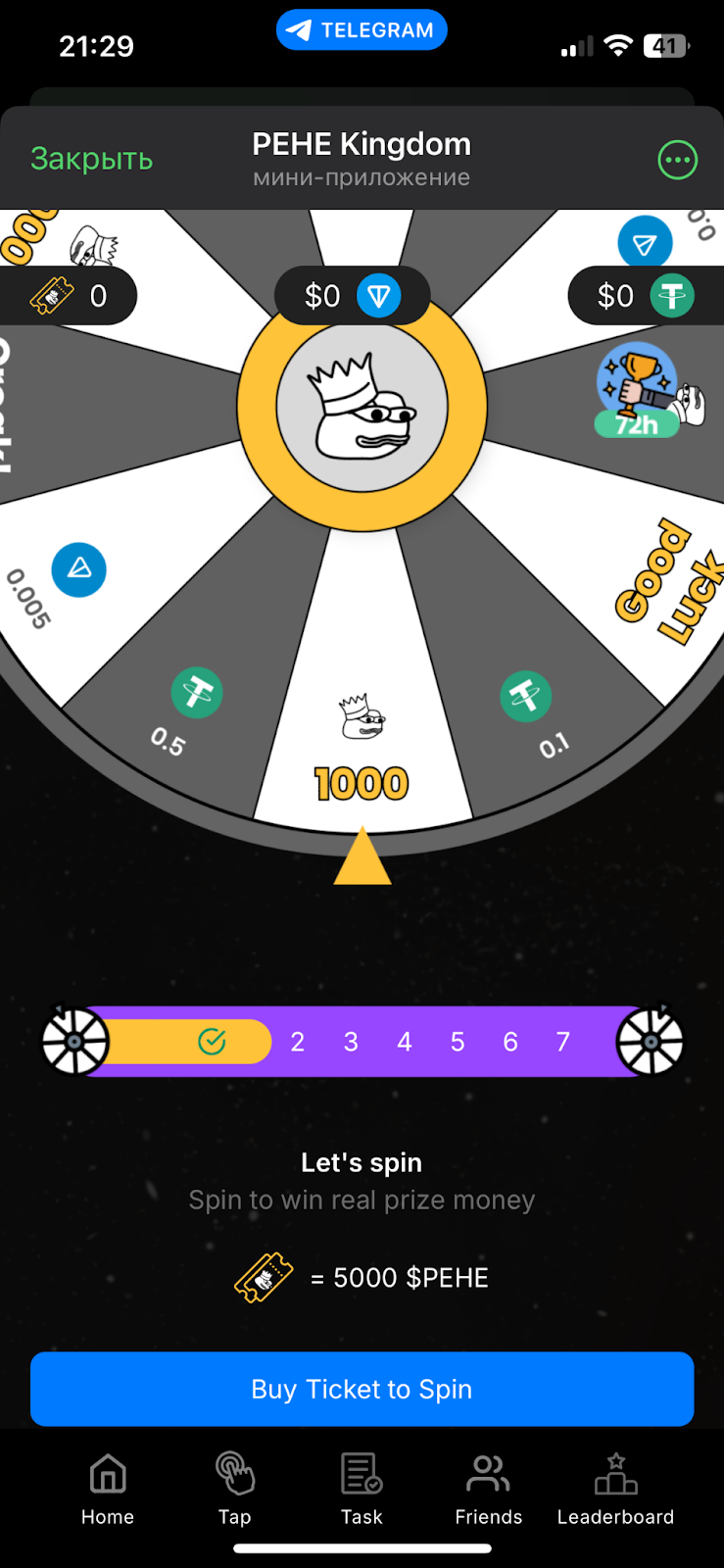The width and height of the screenshot is (724, 1568).
Task: Tap Buy Ticket to Spin button
Action: coord(362,1389)
